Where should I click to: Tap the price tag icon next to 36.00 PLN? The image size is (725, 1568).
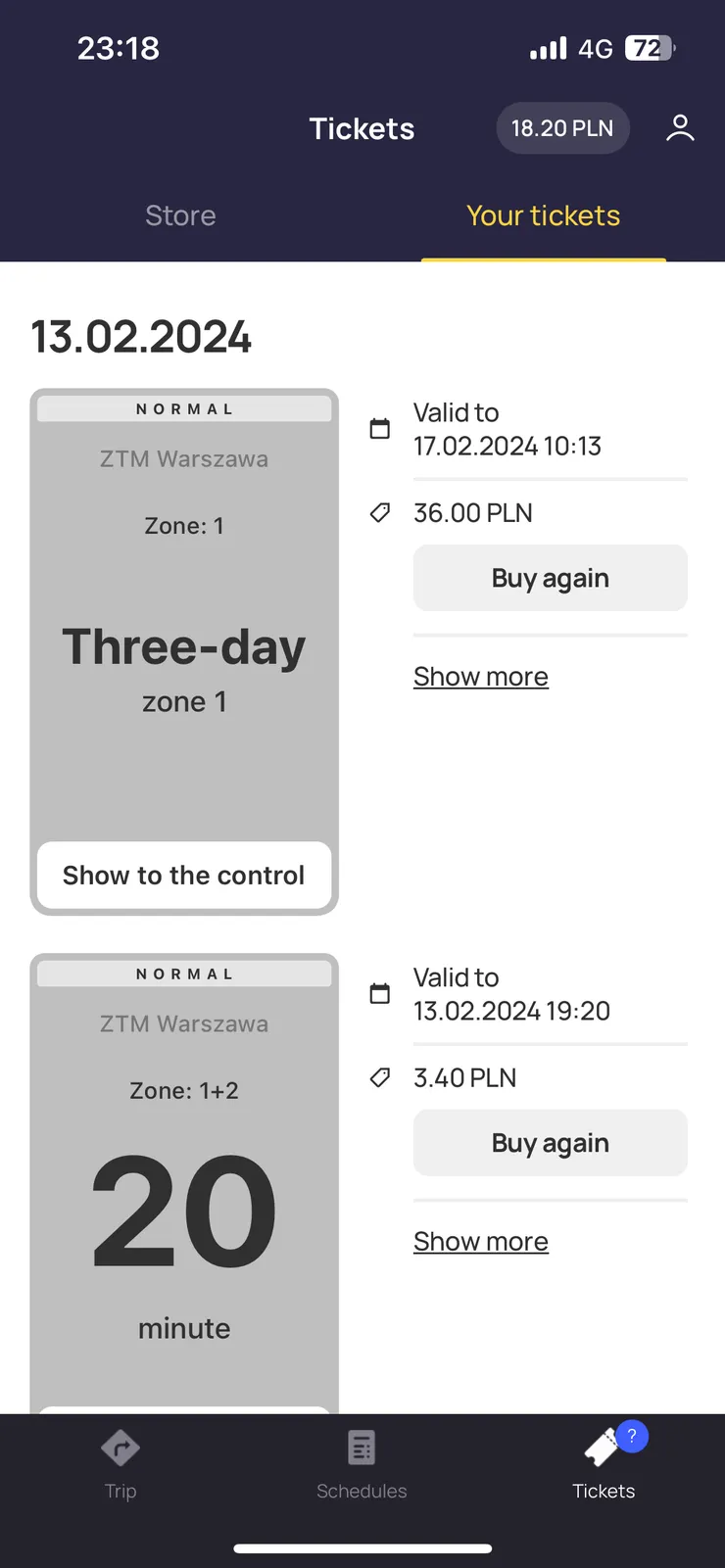tap(379, 511)
